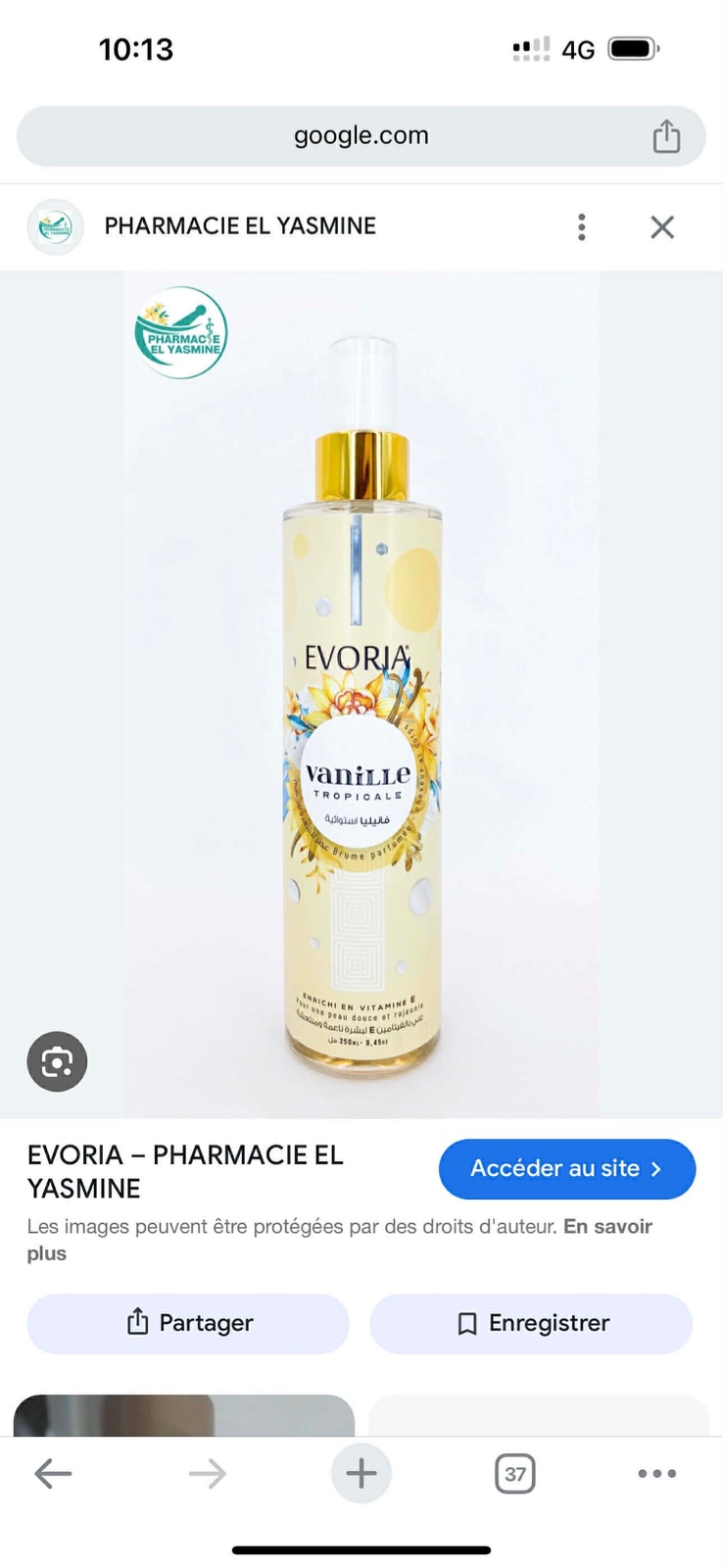The height and width of the screenshot is (1568, 723).
Task: Show the 37 open tabs
Action: (515, 1474)
